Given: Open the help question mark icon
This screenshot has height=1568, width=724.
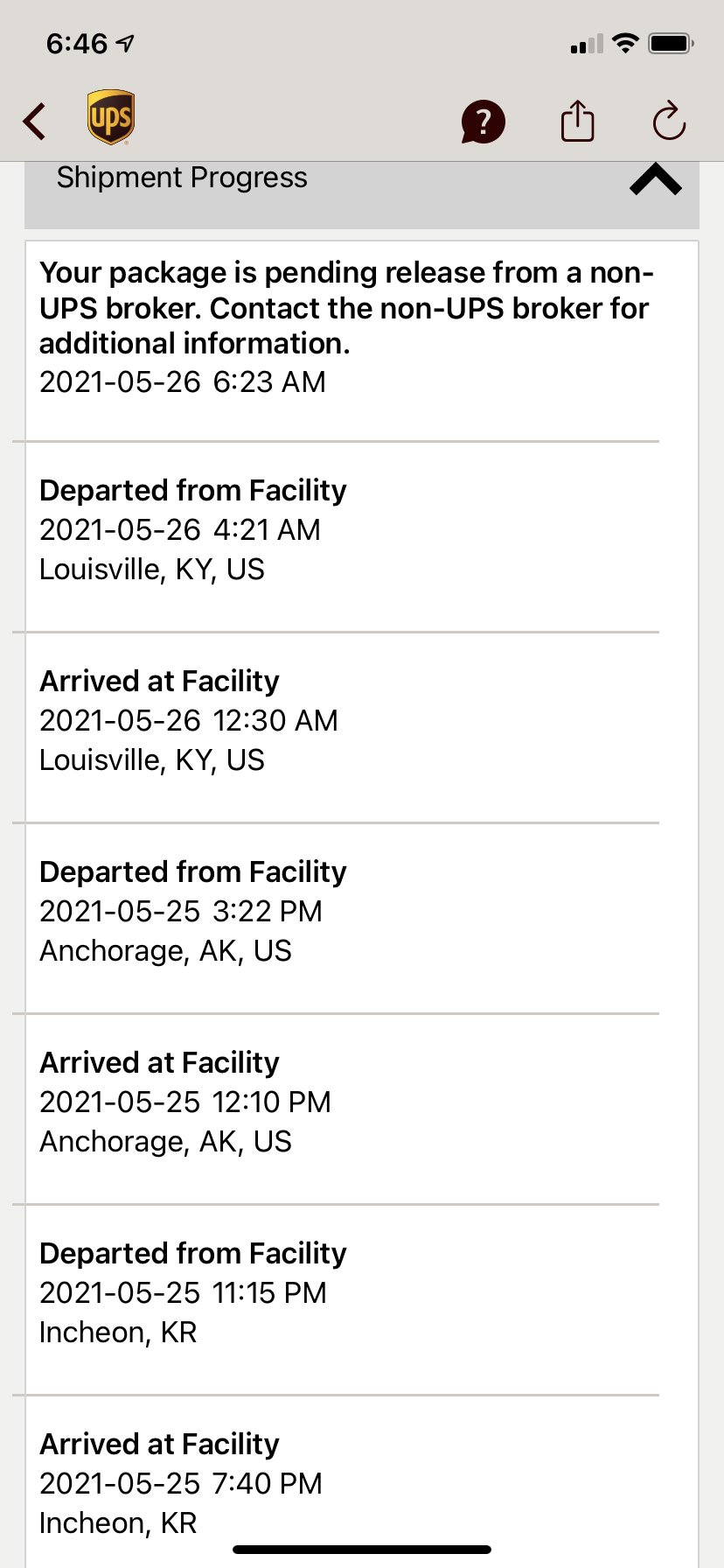Looking at the screenshot, I should click(x=483, y=121).
